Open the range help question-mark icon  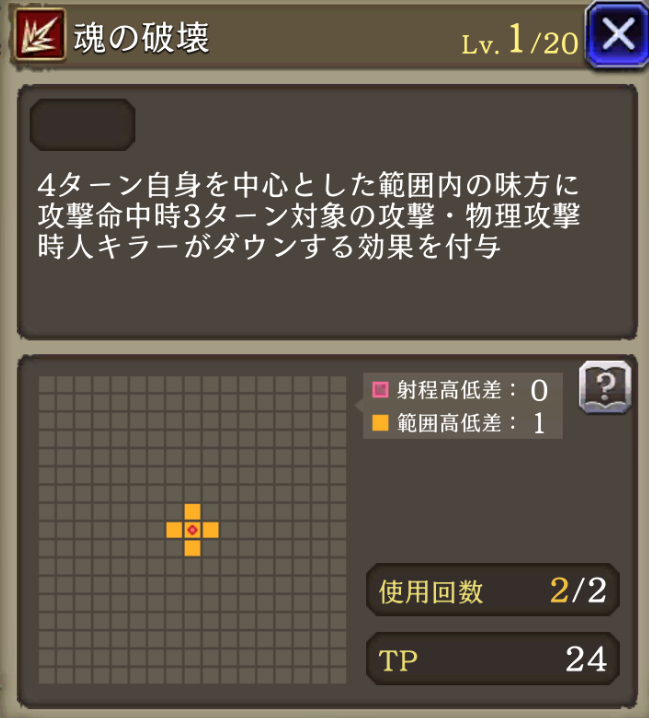(606, 386)
